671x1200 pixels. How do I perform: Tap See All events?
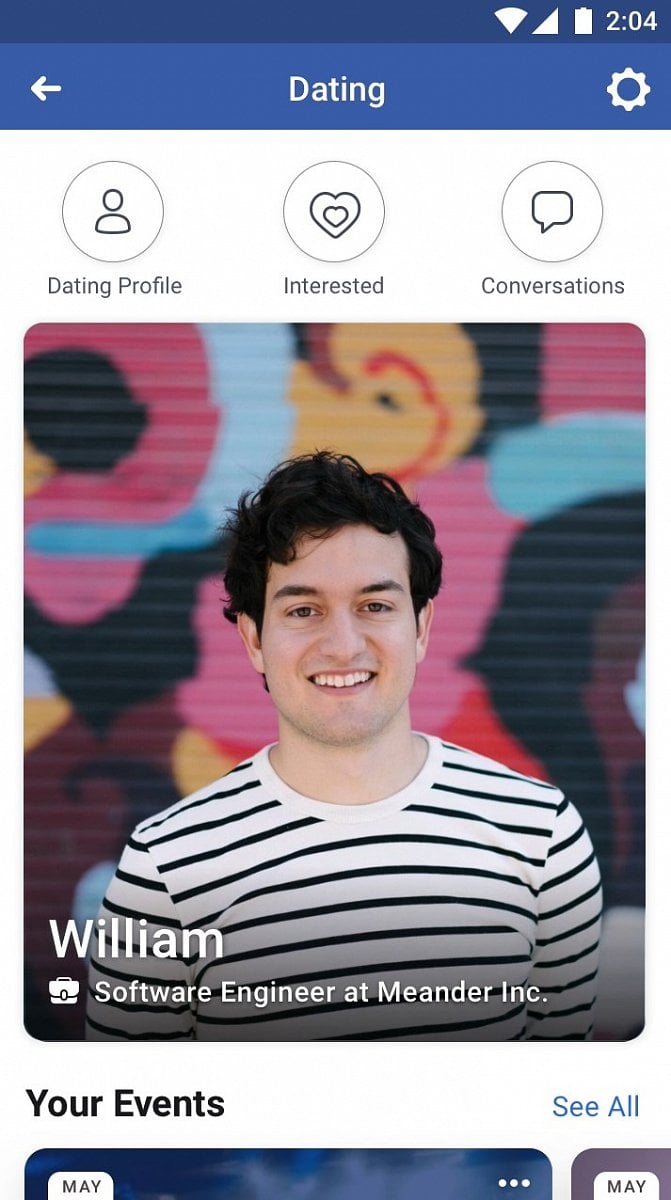pyautogui.click(x=595, y=1106)
